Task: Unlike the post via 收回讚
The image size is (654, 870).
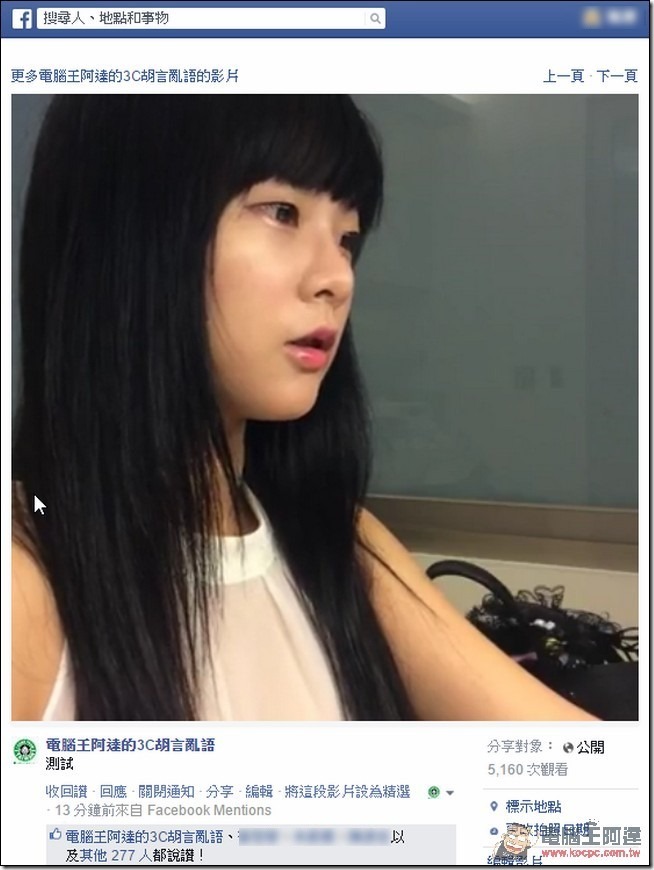Action: (x=66, y=791)
